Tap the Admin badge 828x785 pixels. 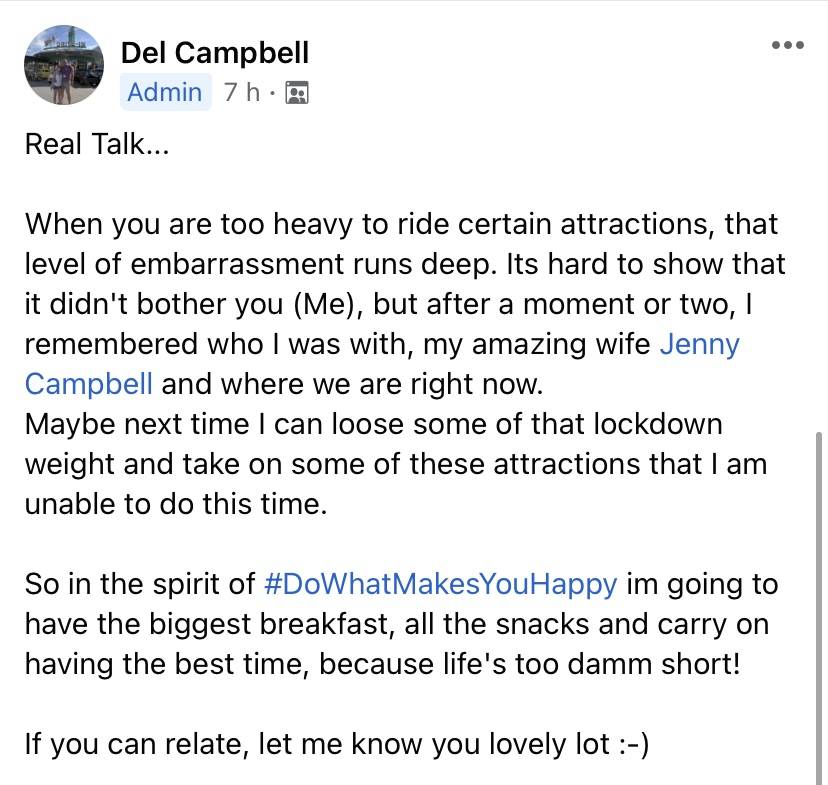click(165, 92)
